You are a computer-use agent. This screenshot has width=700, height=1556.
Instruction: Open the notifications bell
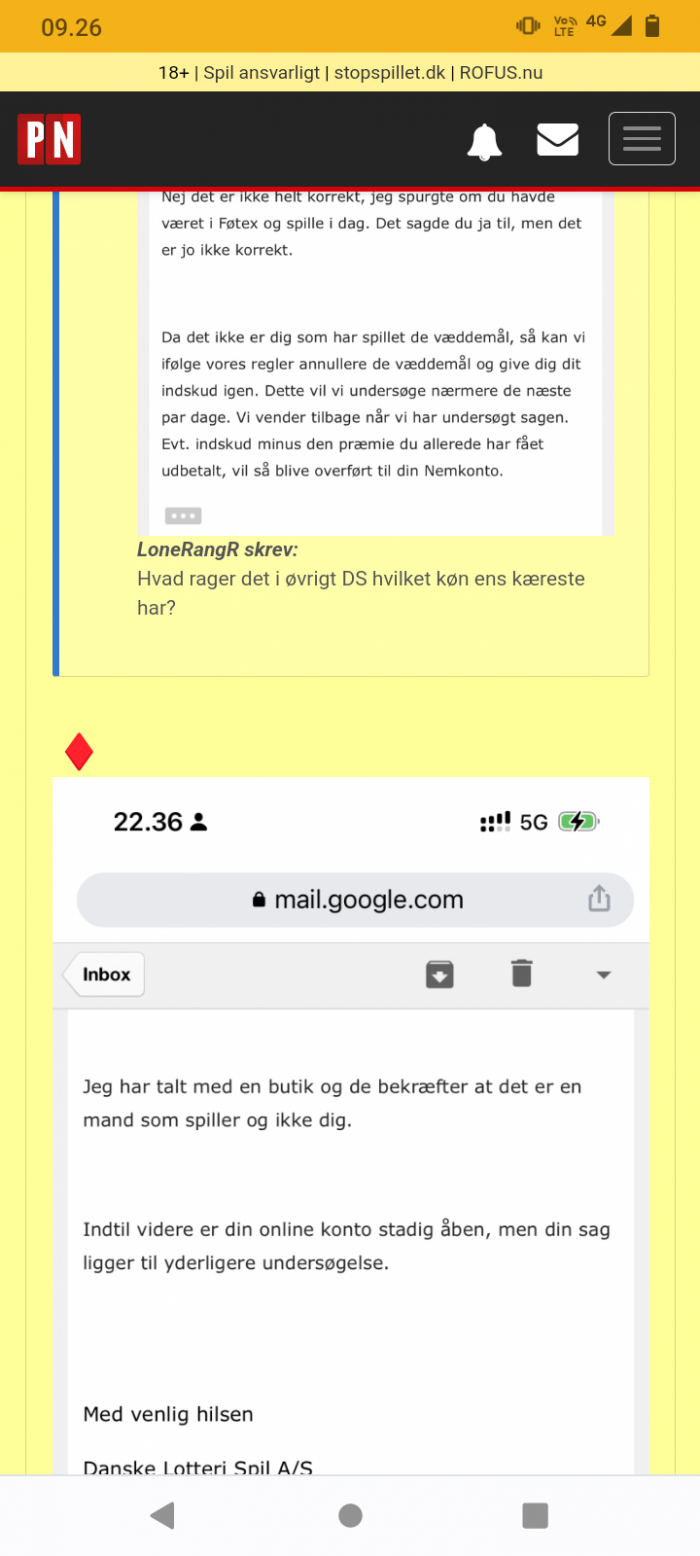pos(485,140)
